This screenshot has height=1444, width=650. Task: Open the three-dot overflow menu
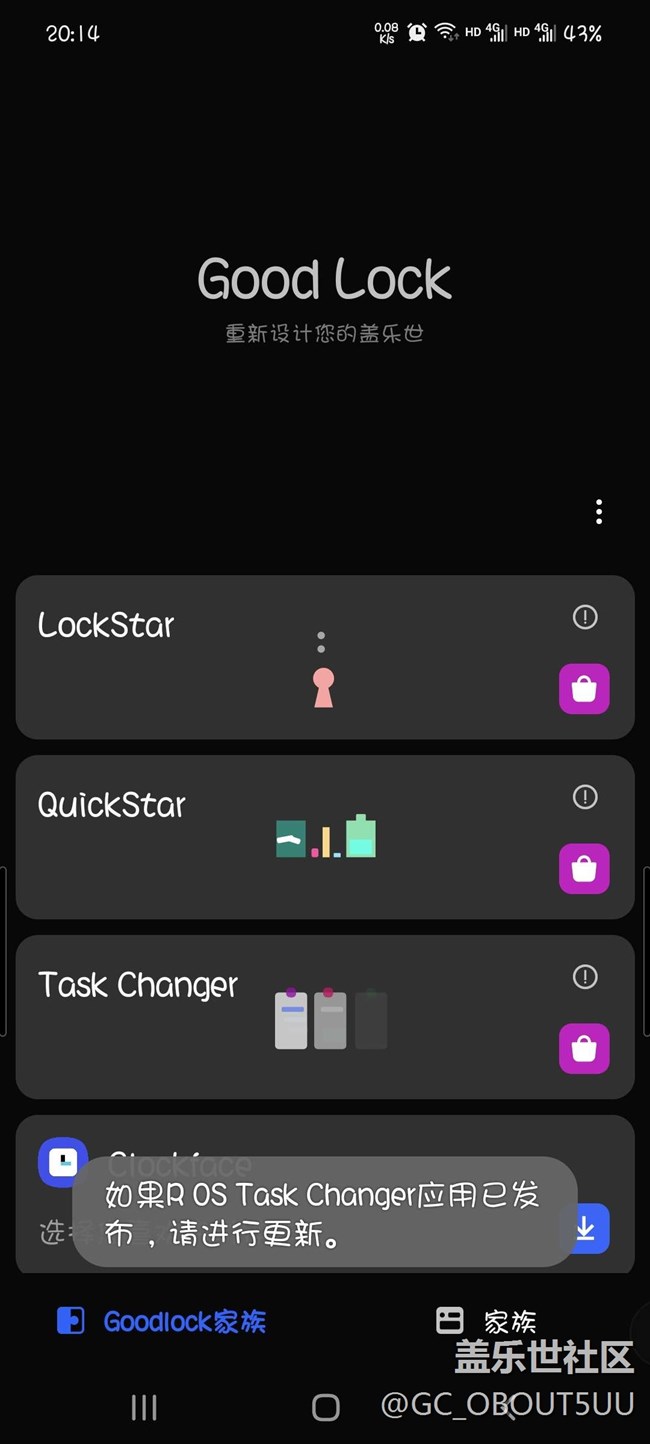599,512
